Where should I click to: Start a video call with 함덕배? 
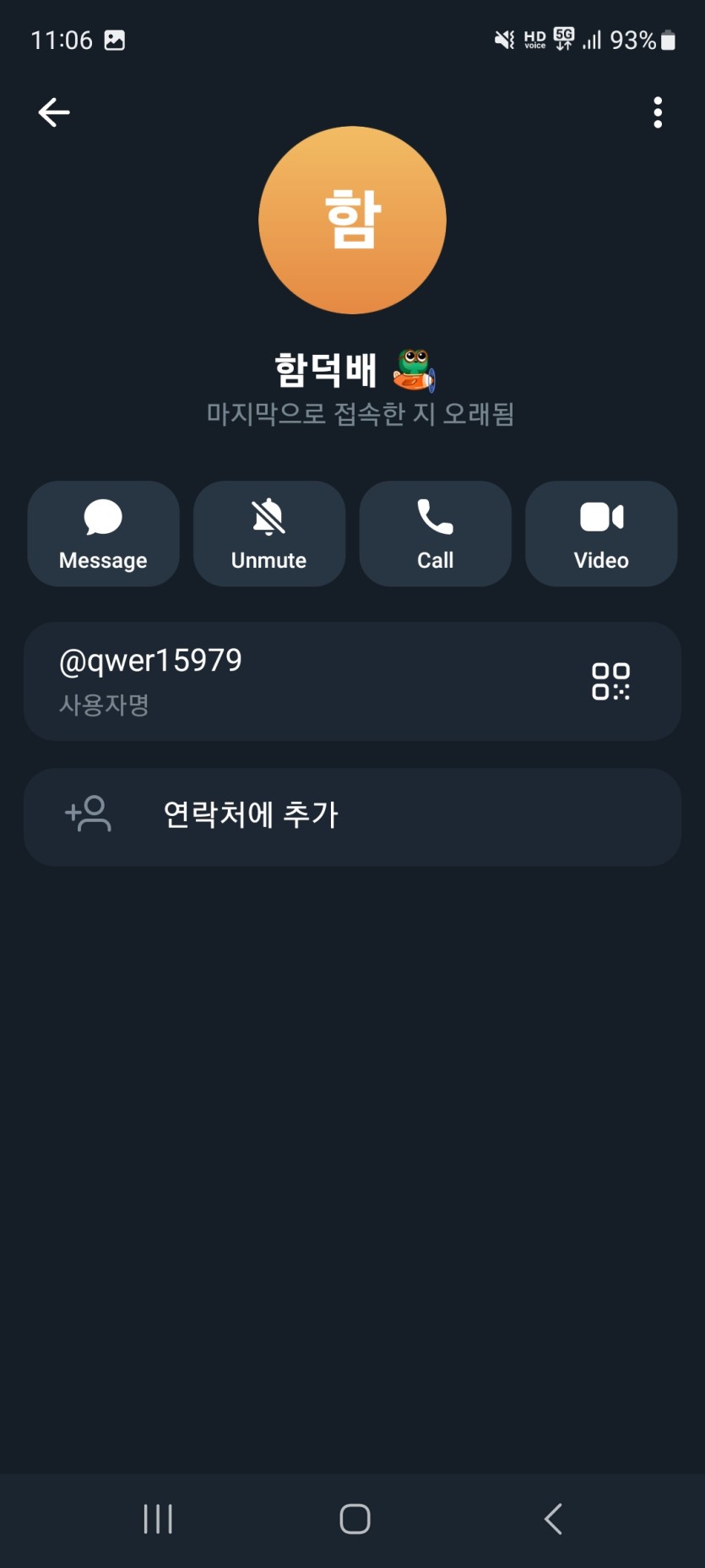[601, 534]
